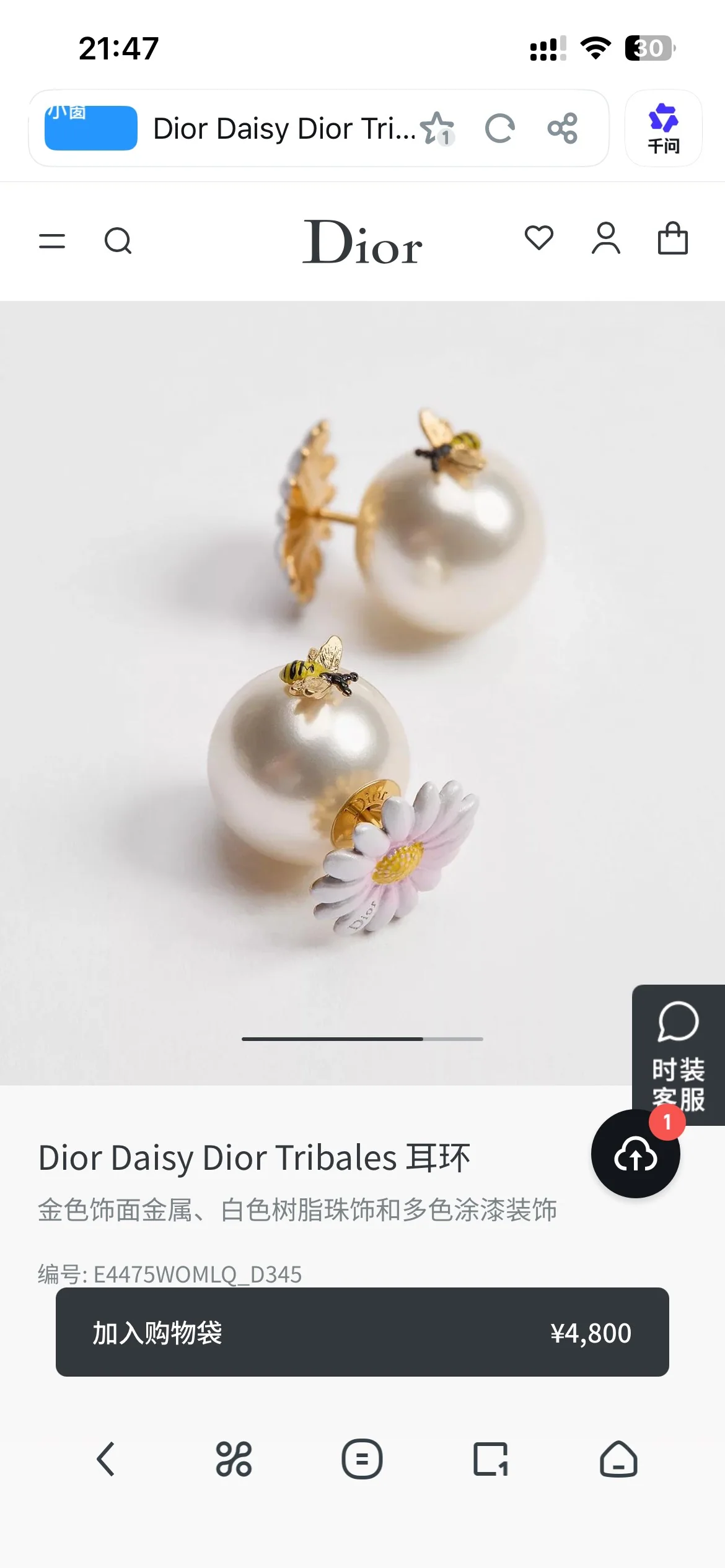
Task: Go back in the browser
Action: 106,1459
